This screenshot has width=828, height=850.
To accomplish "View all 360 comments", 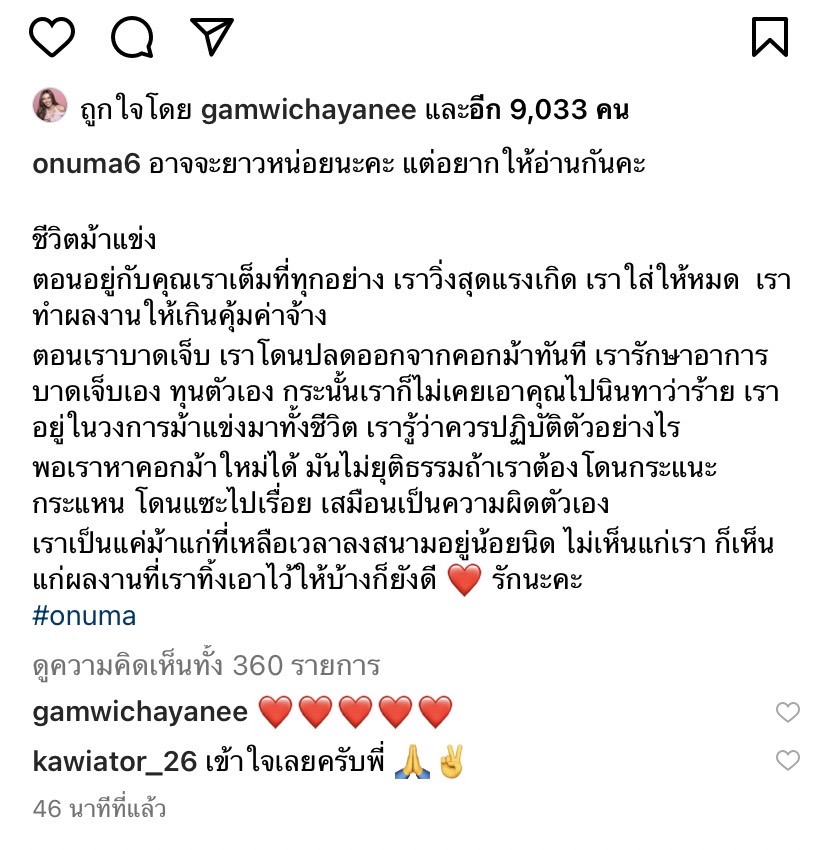I will (206, 664).
